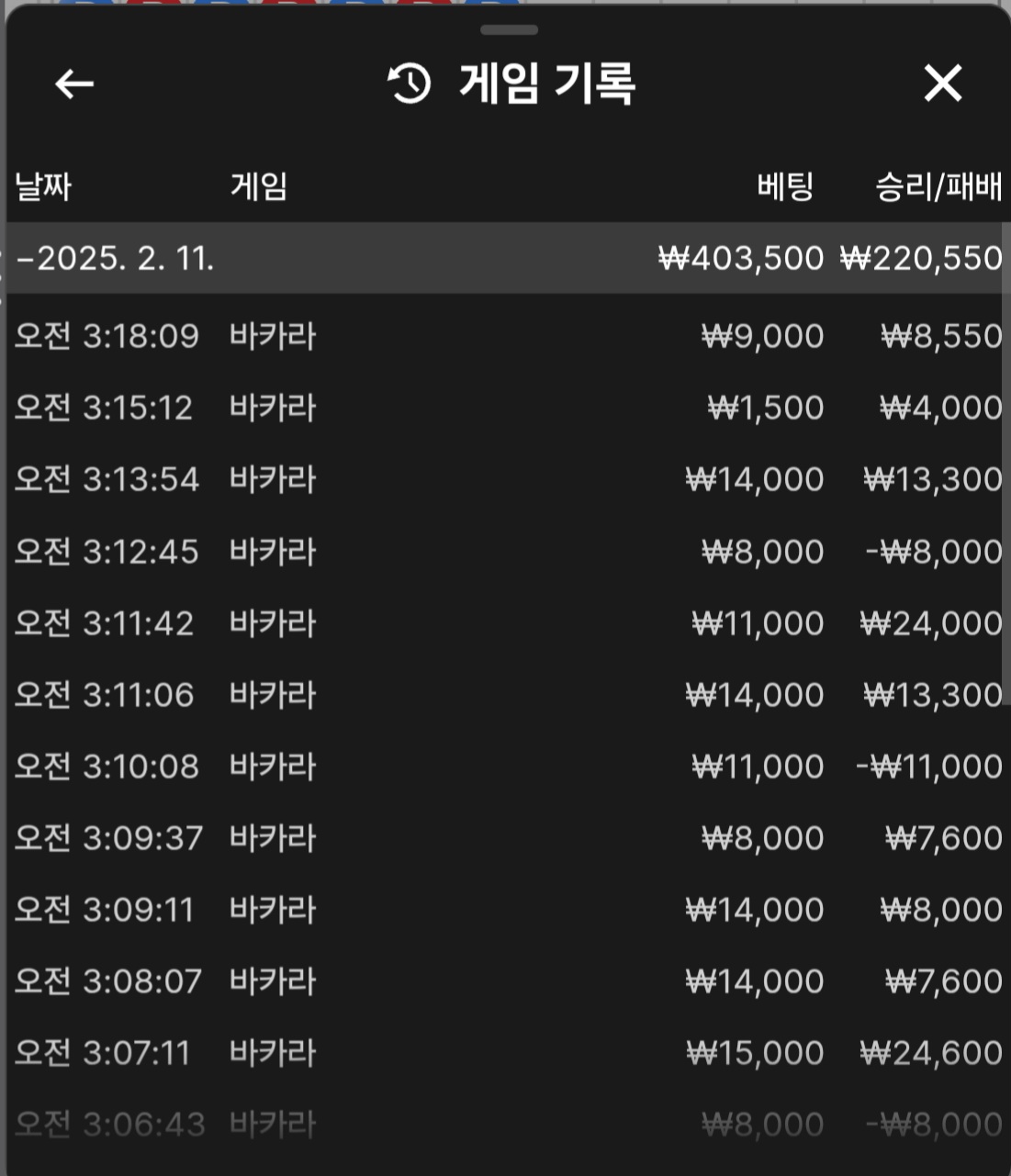
Task: Open the 오전 3:08:07 game entry
Action: [x=505, y=981]
